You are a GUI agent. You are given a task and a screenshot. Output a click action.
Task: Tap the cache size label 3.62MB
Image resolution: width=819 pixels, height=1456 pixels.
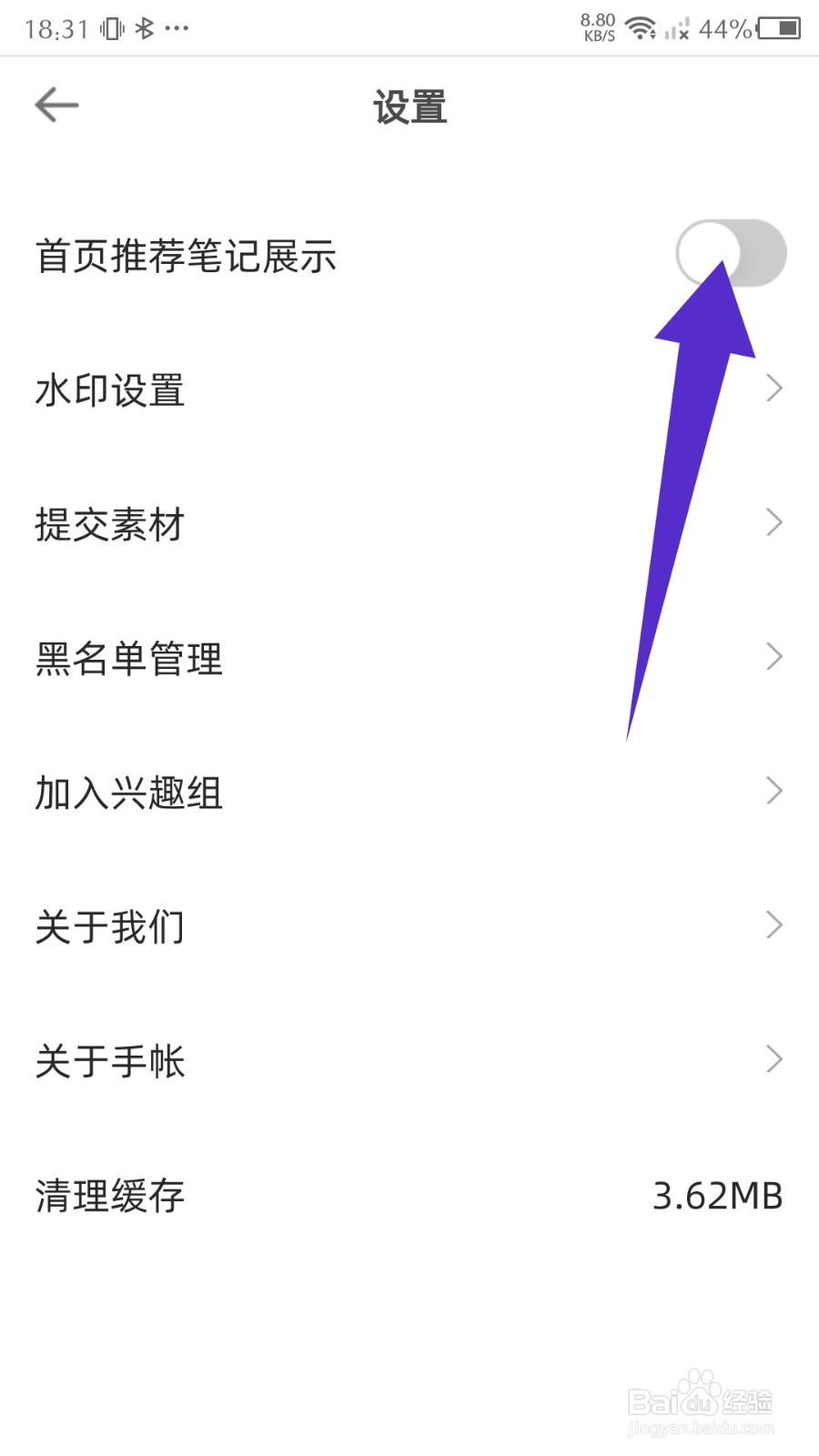click(x=718, y=1195)
